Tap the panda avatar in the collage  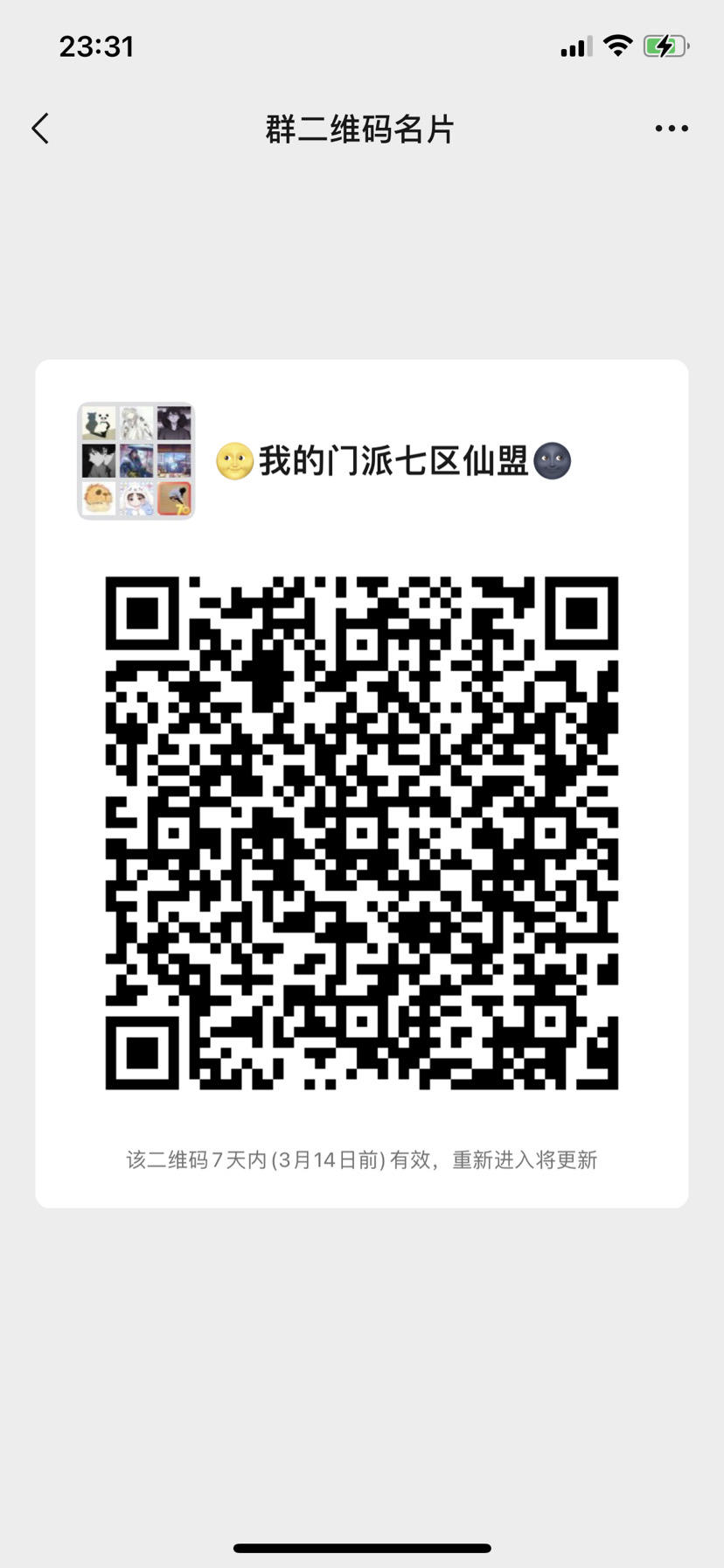point(99,423)
